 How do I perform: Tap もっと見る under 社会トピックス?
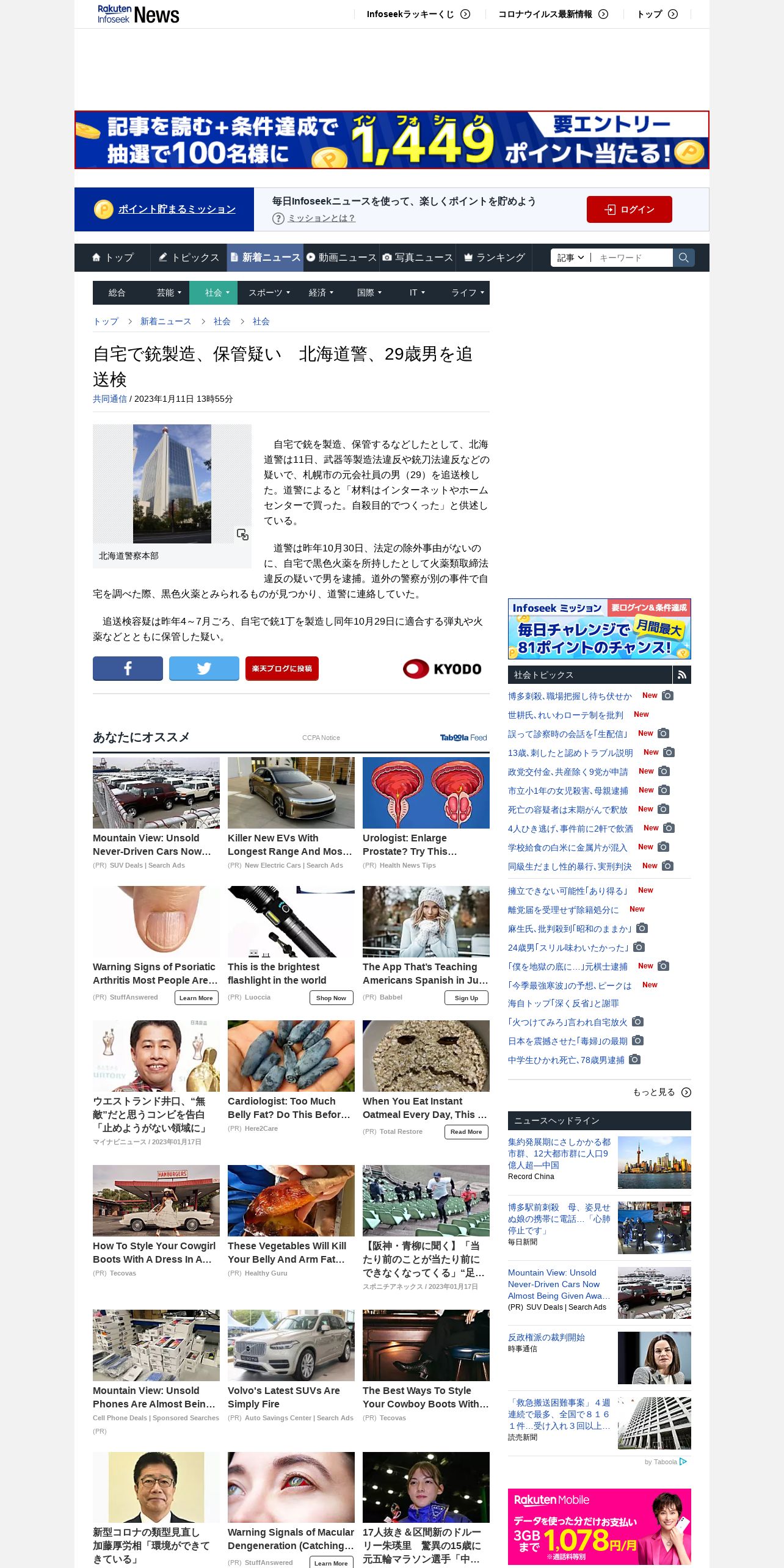click(661, 1092)
